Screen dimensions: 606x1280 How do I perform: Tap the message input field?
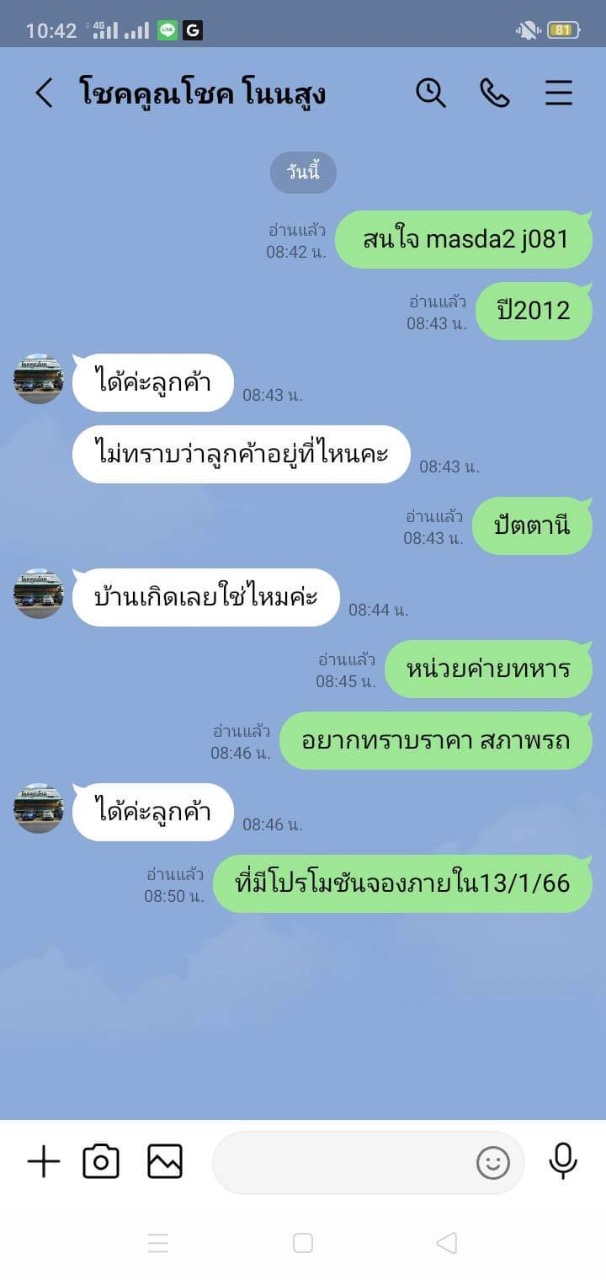tap(345, 1162)
